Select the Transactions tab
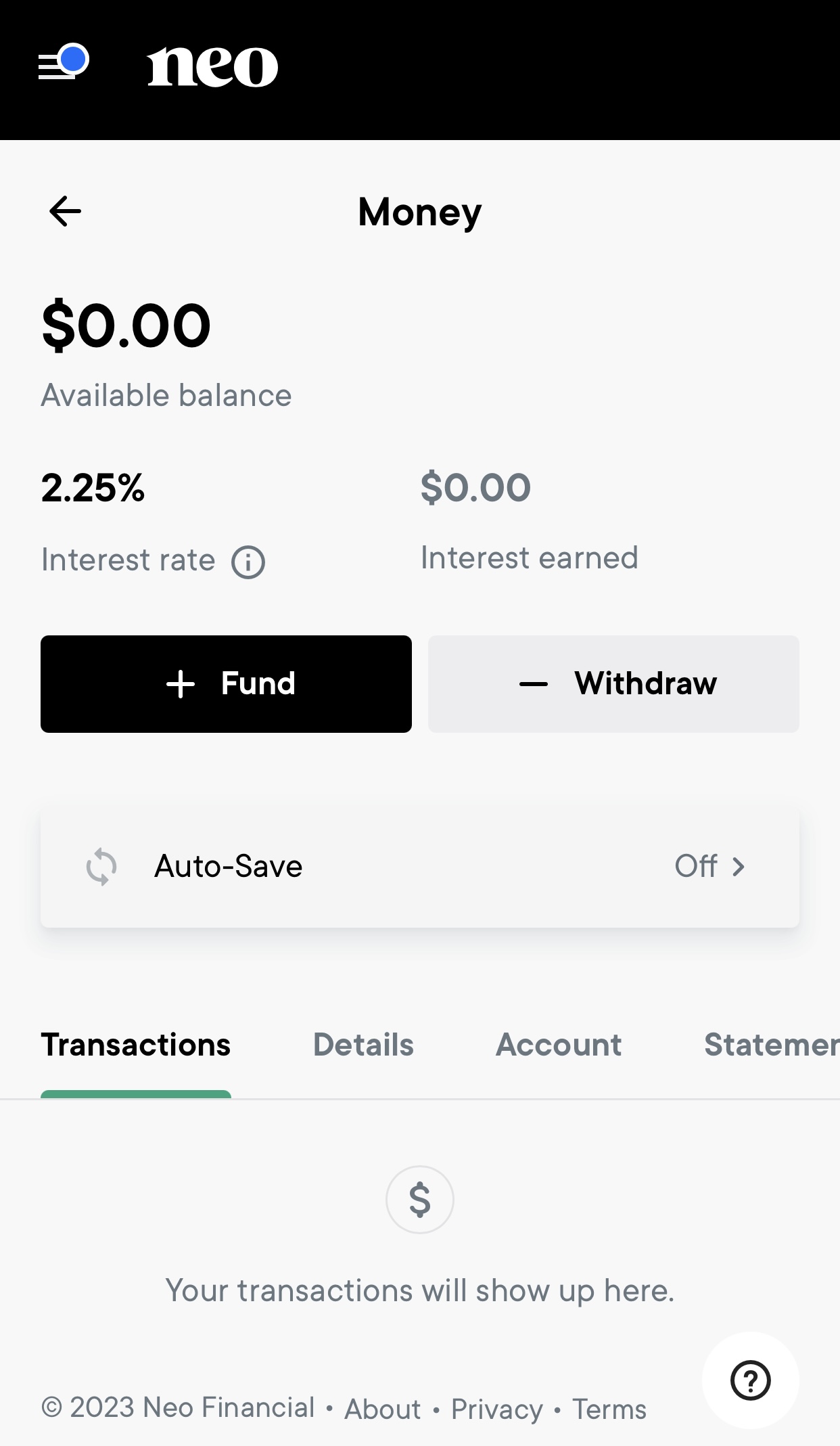Image resolution: width=840 pixels, height=1446 pixels. click(x=136, y=1045)
